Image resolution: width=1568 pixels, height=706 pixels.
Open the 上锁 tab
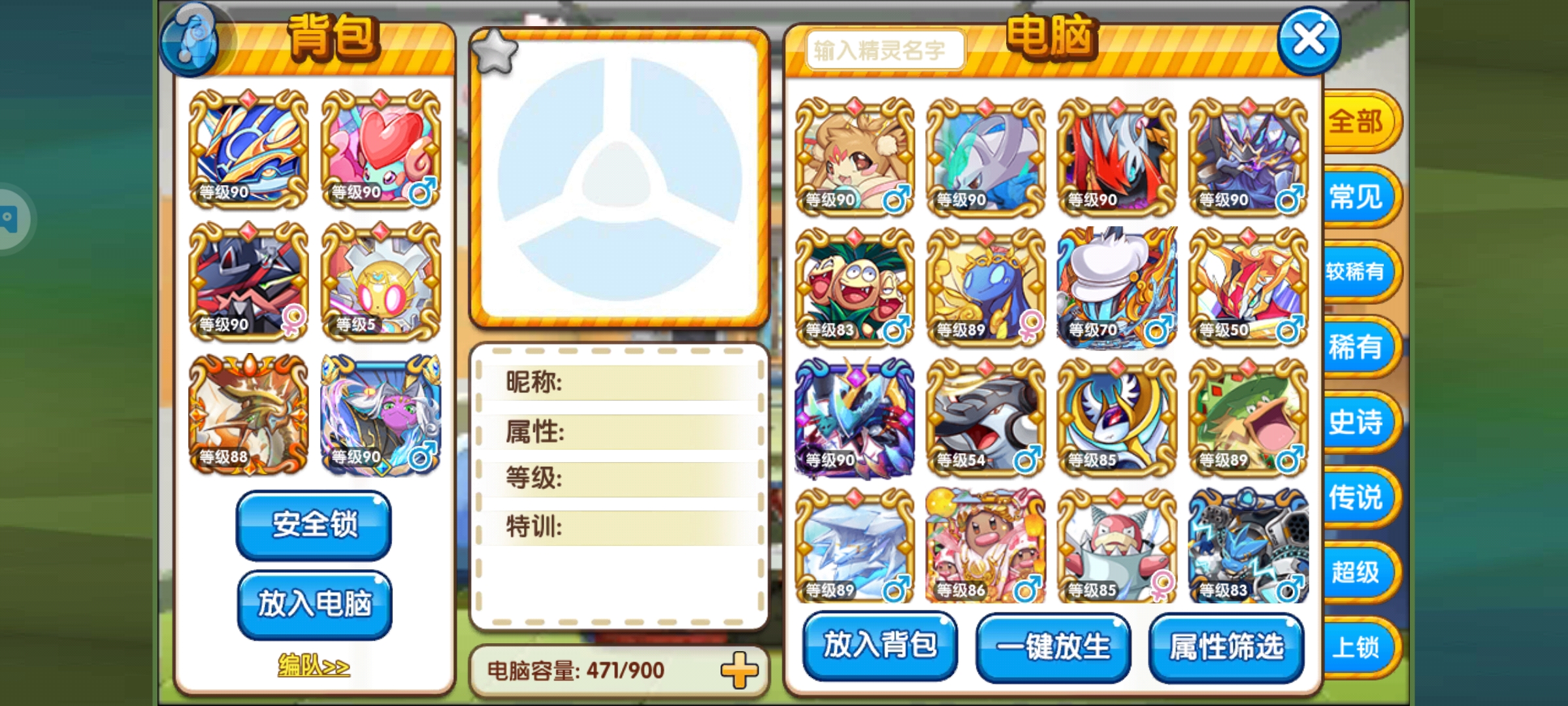(1356, 648)
